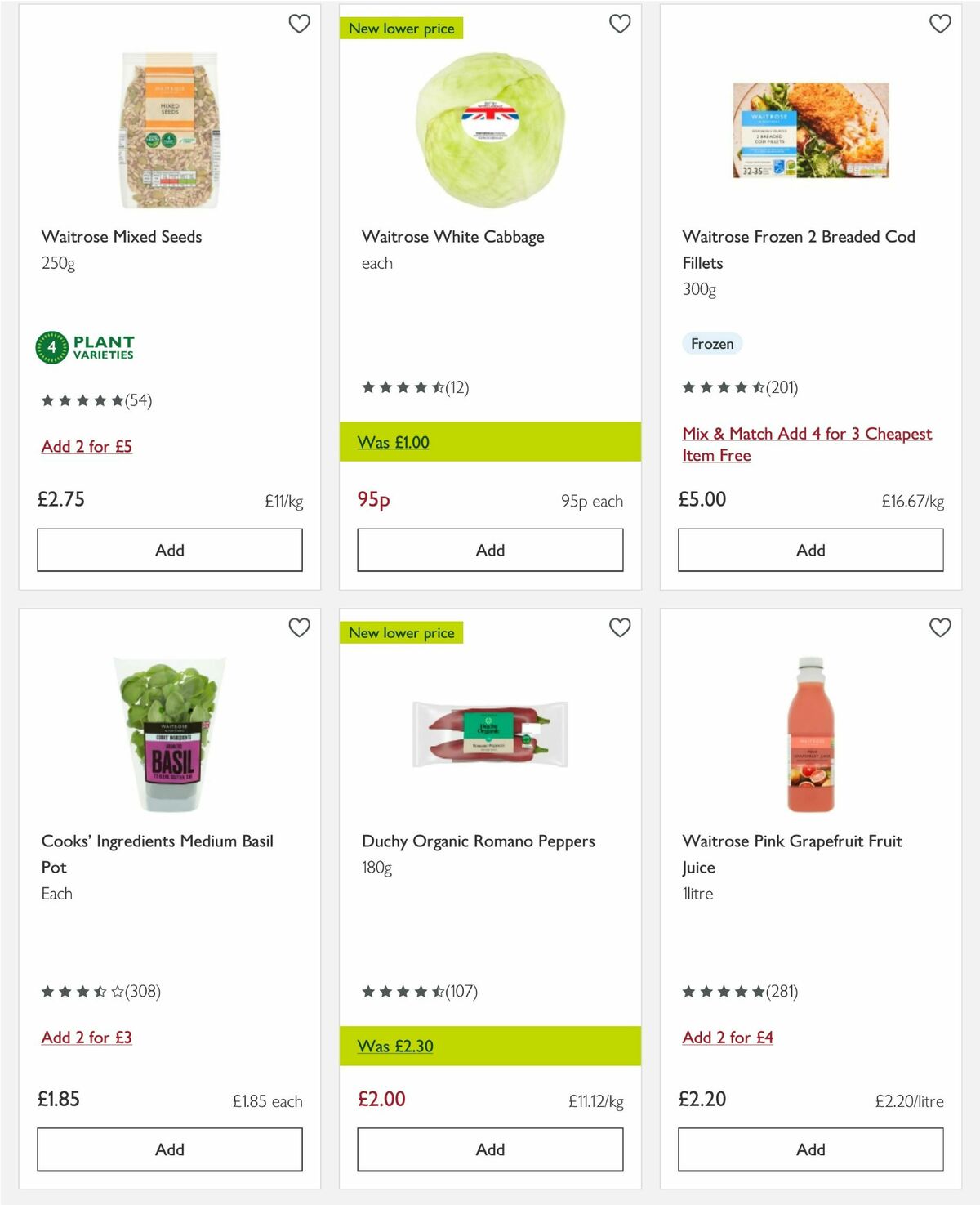This screenshot has height=1205, width=980.
Task: Favourite the Duchy Organic Romano Peppers
Action: pos(620,627)
